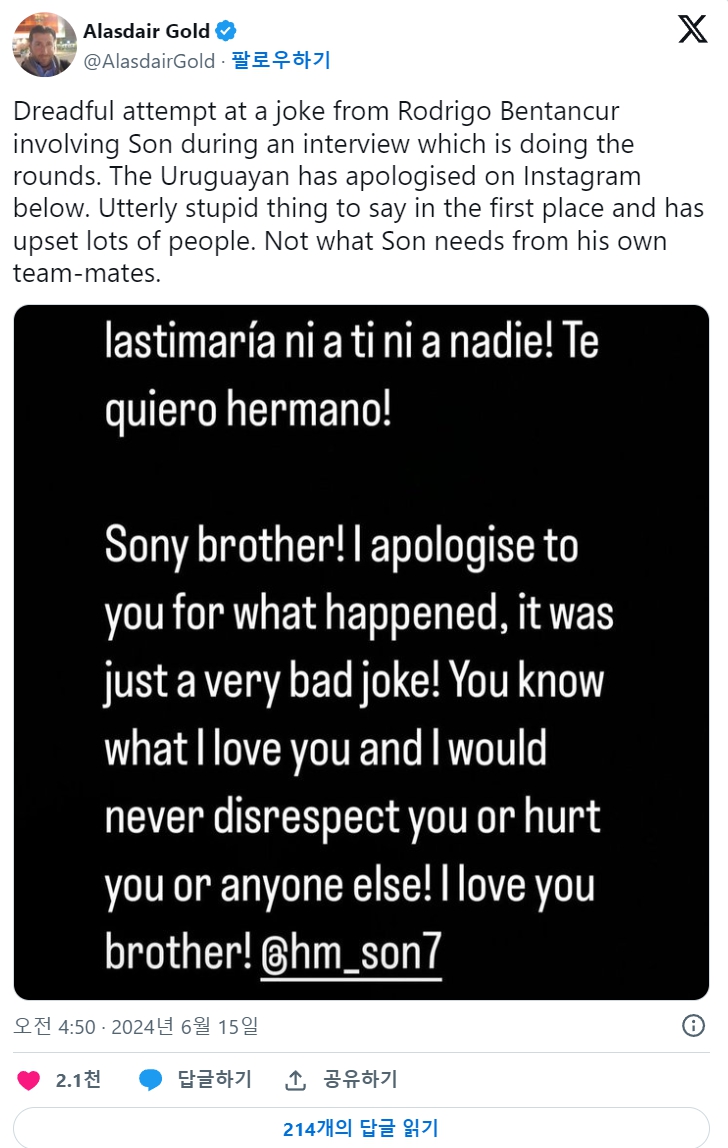Open the @AlasdairGold handle

[x=149, y=61]
